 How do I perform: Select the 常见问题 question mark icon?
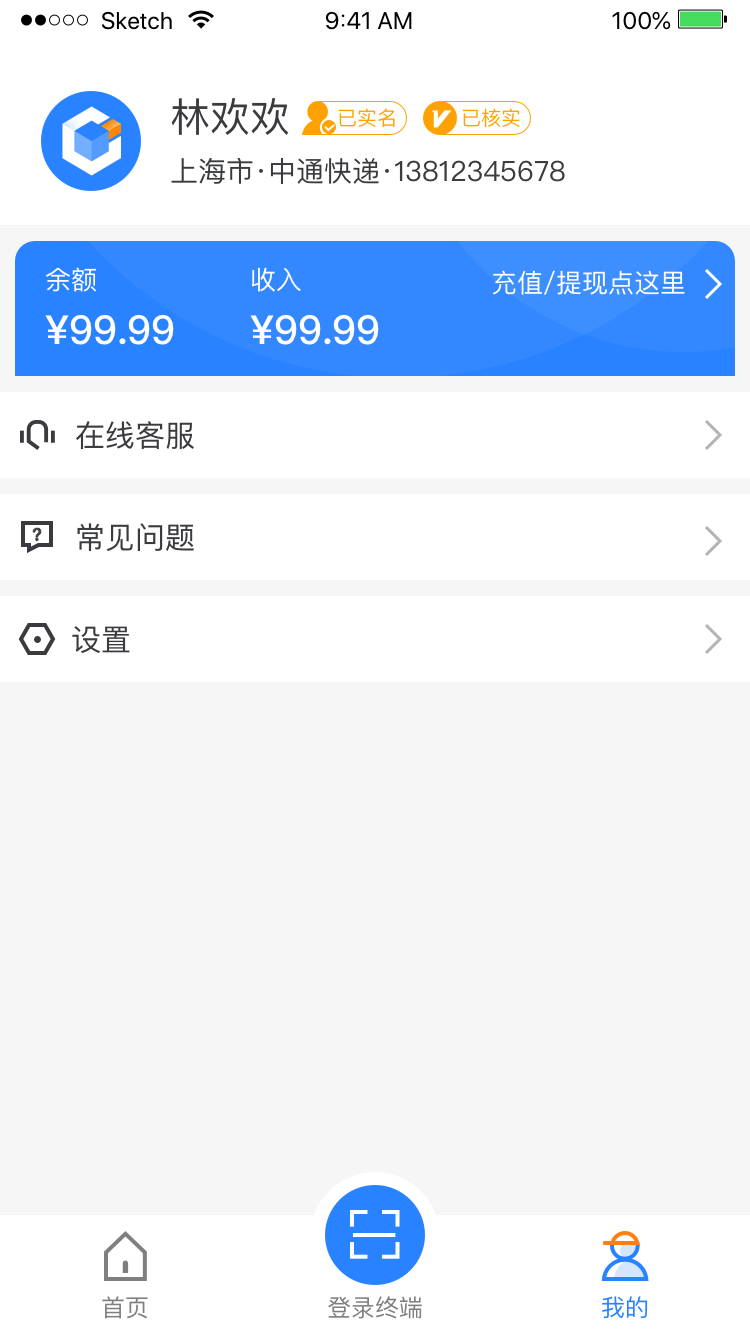[37, 538]
